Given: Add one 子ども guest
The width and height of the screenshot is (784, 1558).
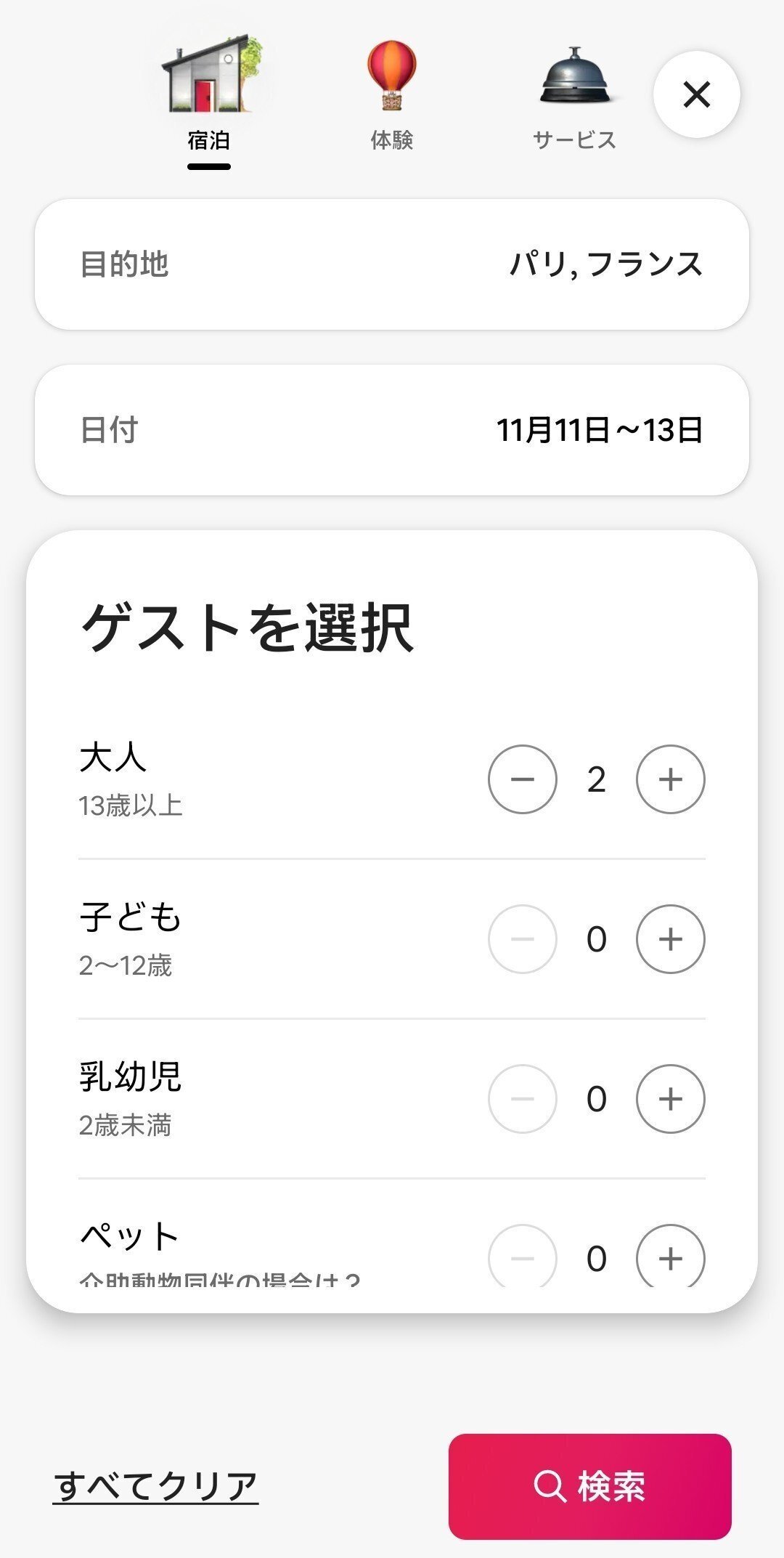Looking at the screenshot, I should pos(670,939).
